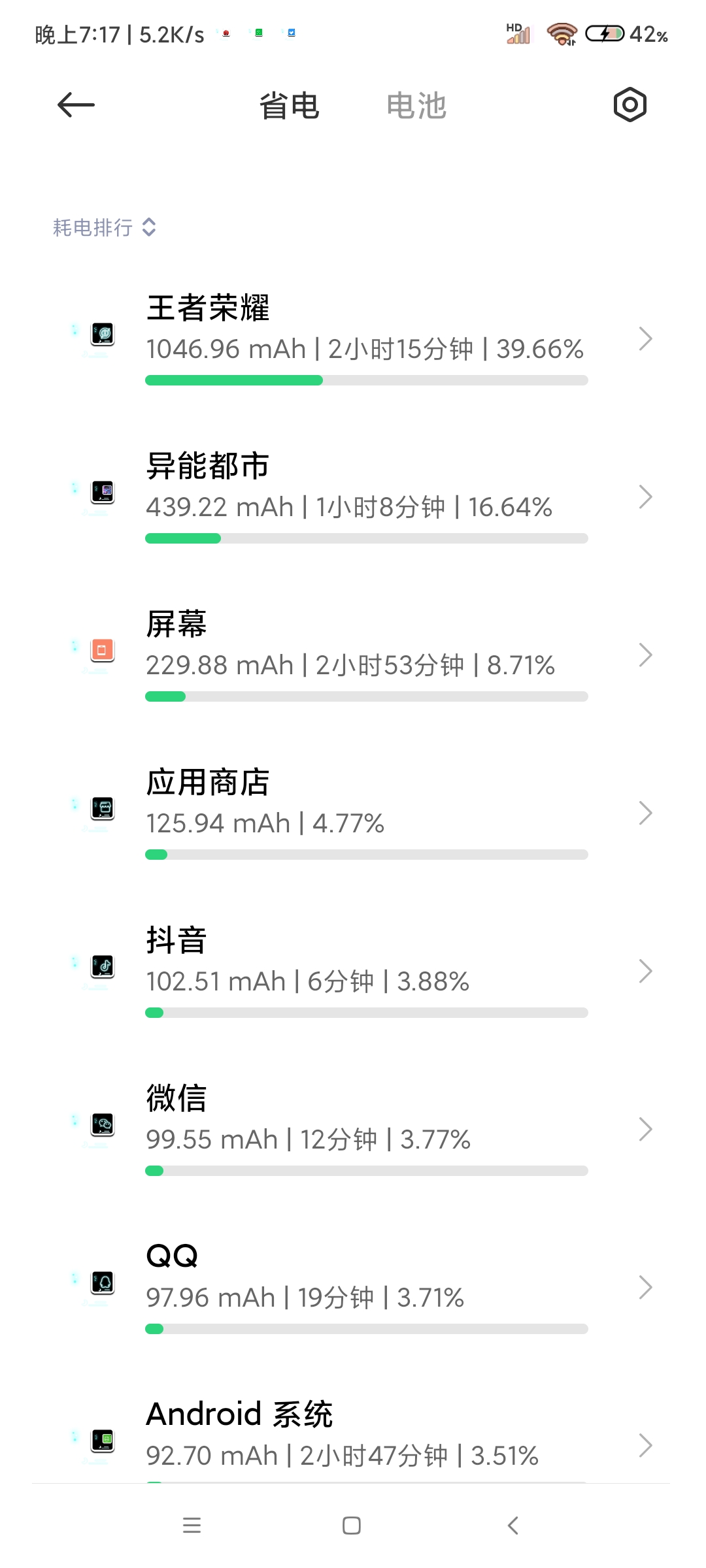Open 异能都市 power usage details
The width and height of the screenshot is (706, 1568).
[353, 497]
